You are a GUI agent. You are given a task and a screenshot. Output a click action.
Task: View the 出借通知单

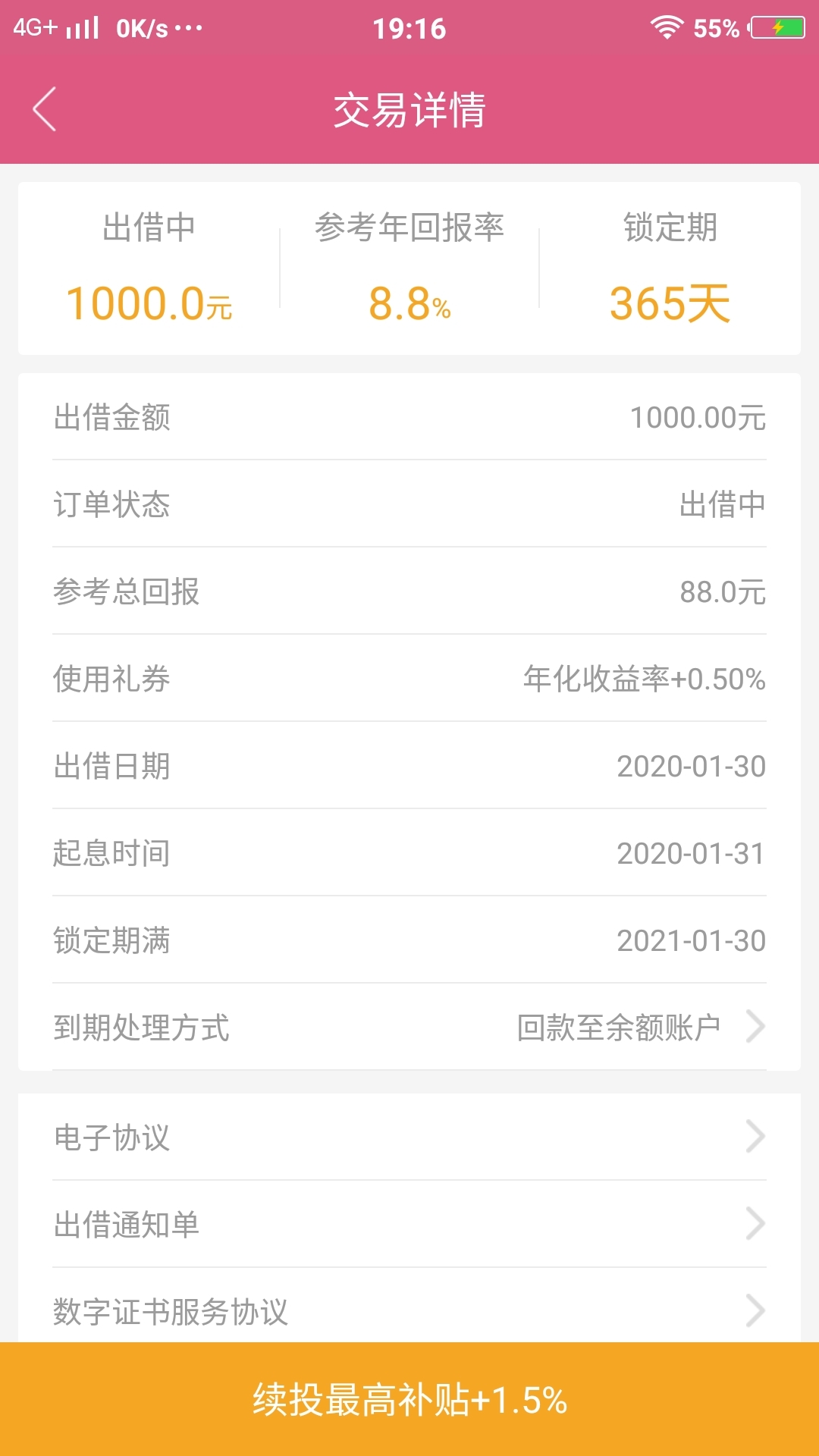409,1224
